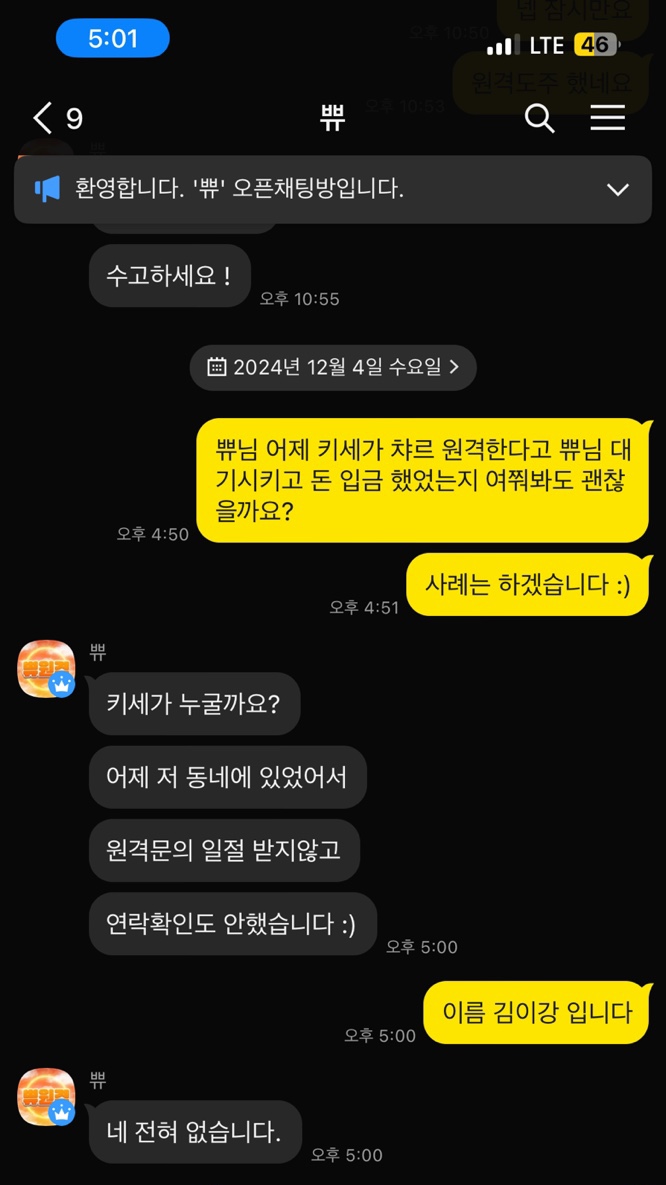Viewport: 666px width, 1185px height.
Task: Search within this chat room
Action: pos(539,119)
